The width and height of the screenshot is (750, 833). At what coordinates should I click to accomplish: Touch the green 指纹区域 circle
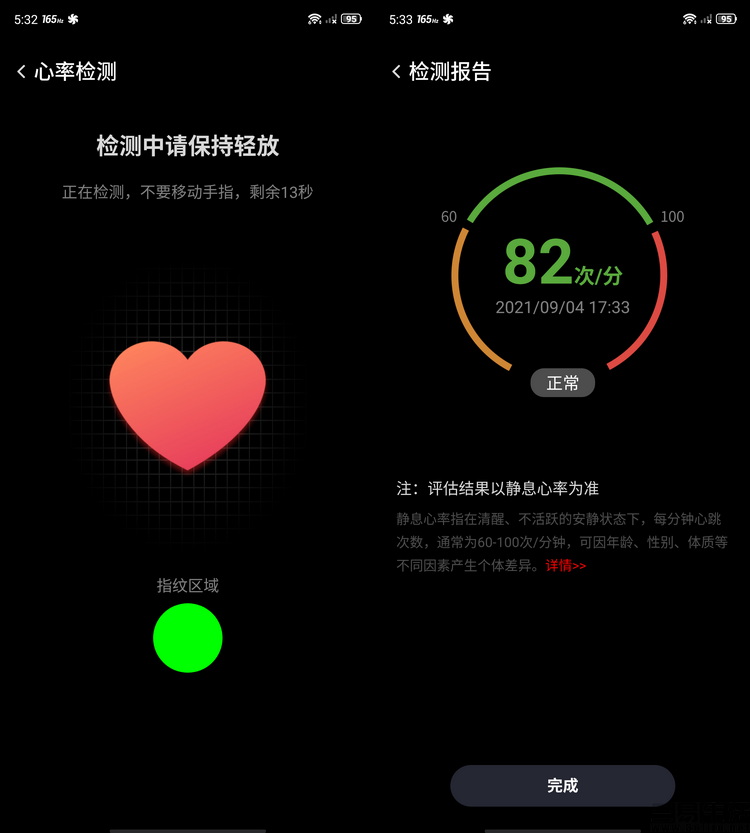pos(188,638)
